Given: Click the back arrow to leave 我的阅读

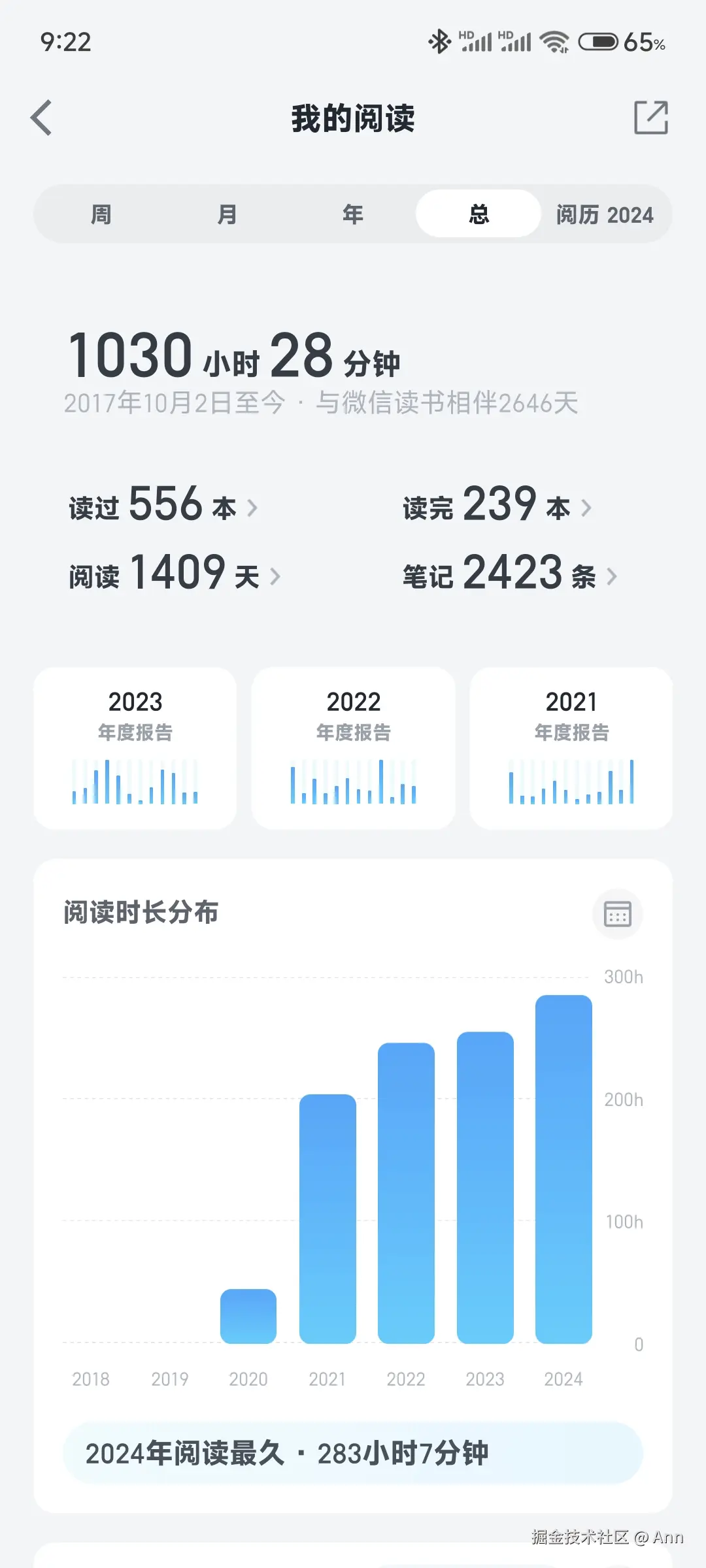Looking at the screenshot, I should [x=41, y=118].
